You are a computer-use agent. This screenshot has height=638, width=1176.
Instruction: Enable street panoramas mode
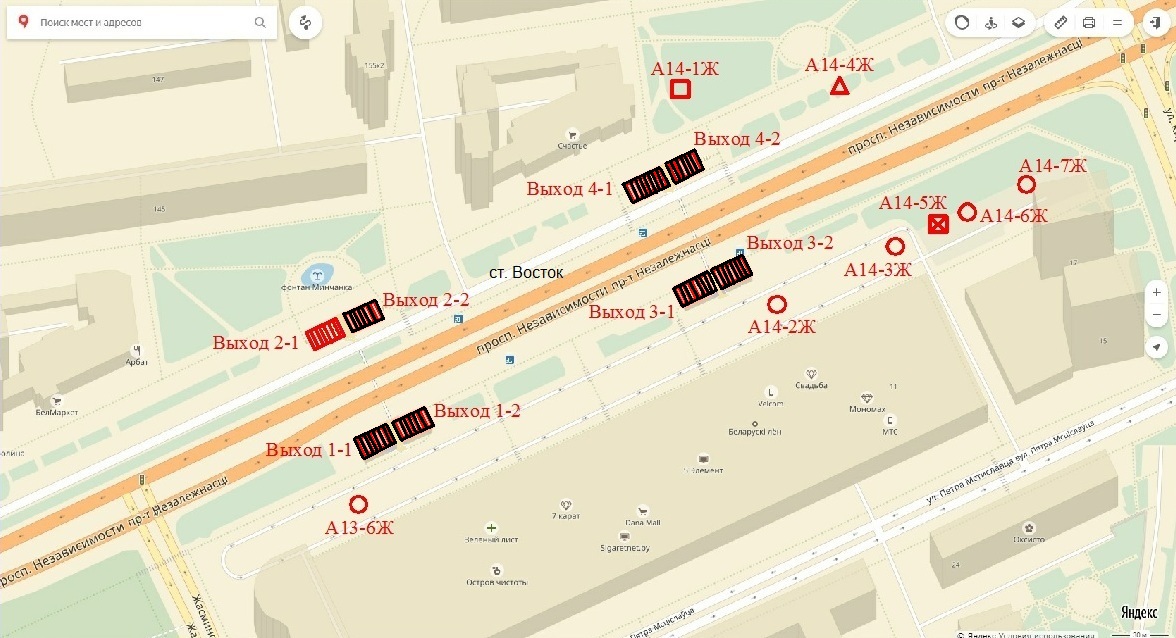(x=990, y=22)
